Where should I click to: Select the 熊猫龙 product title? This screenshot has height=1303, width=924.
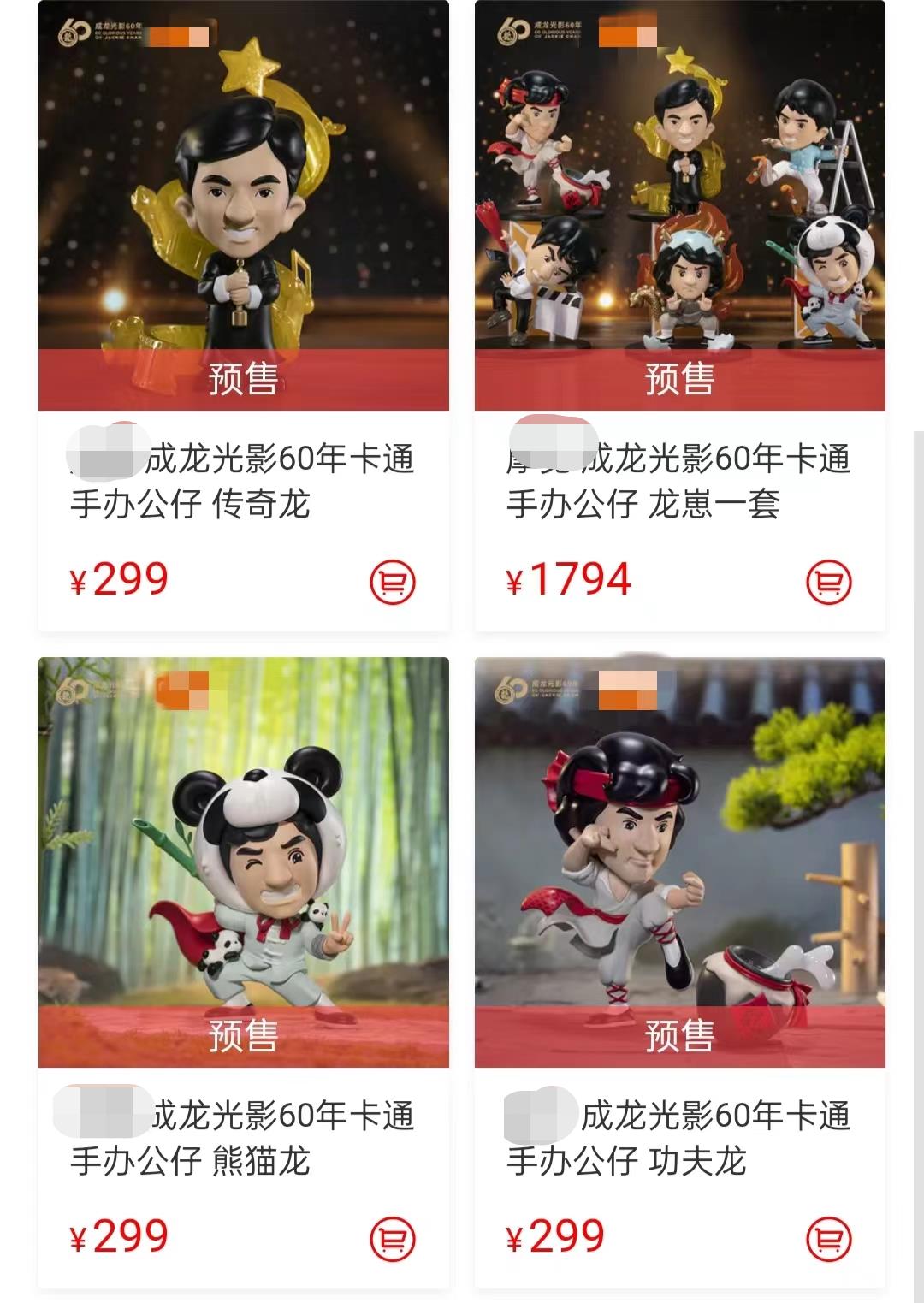pos(244,1138)
